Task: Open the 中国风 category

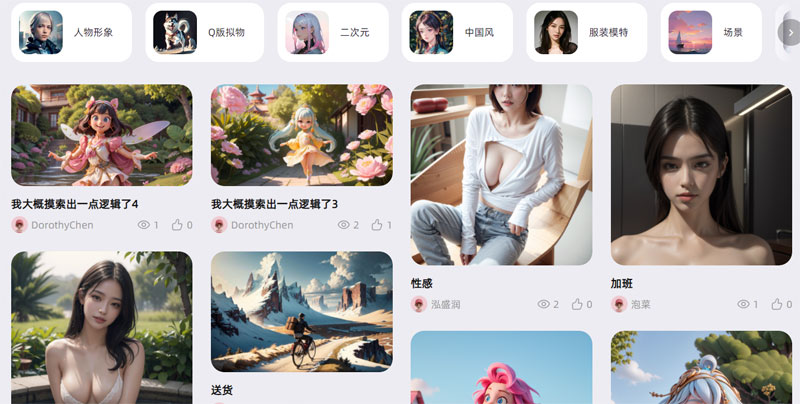Action: (458, 32)
